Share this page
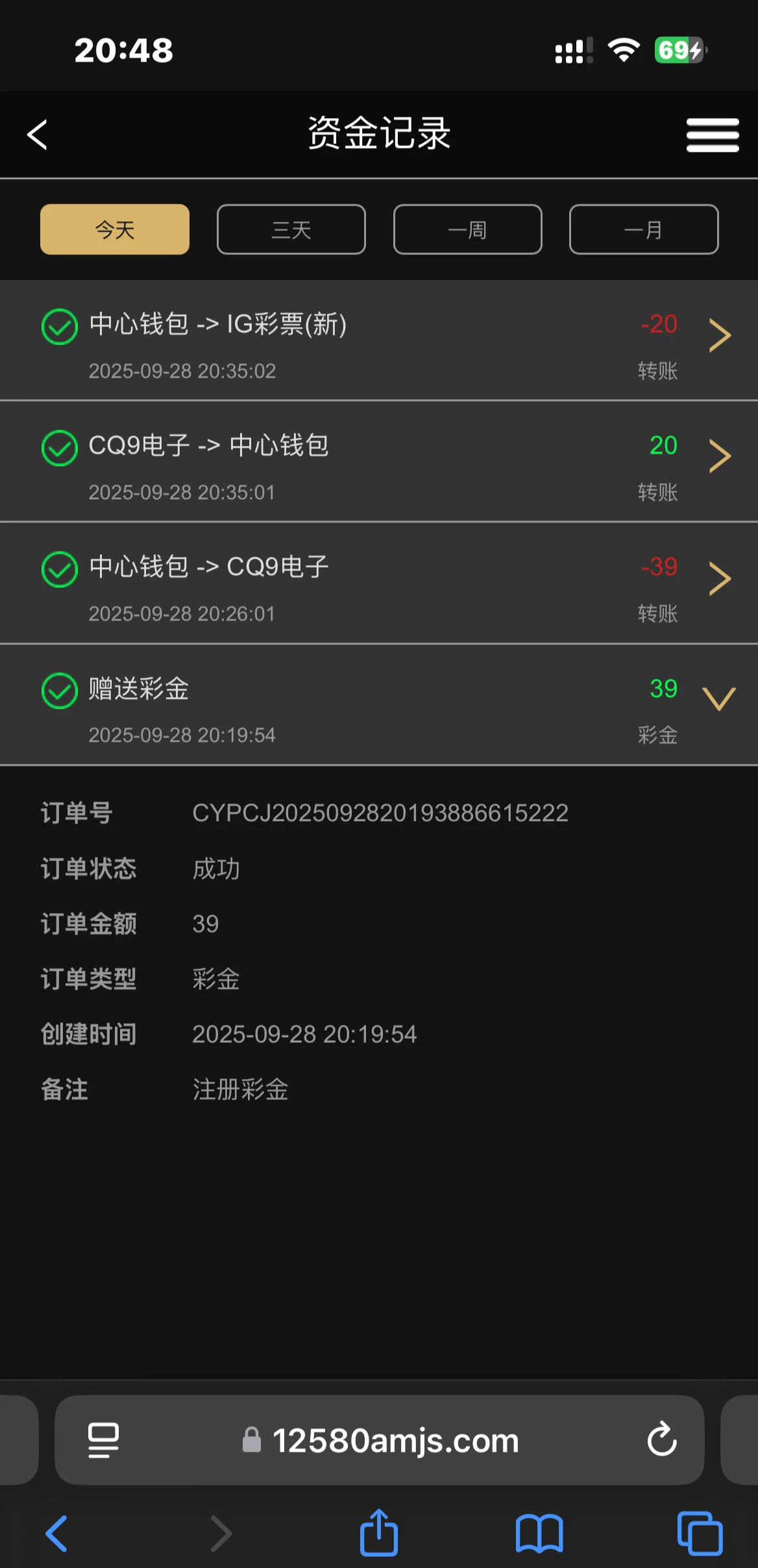The height and width of the screenshot is (1568, 758). 379,1533
